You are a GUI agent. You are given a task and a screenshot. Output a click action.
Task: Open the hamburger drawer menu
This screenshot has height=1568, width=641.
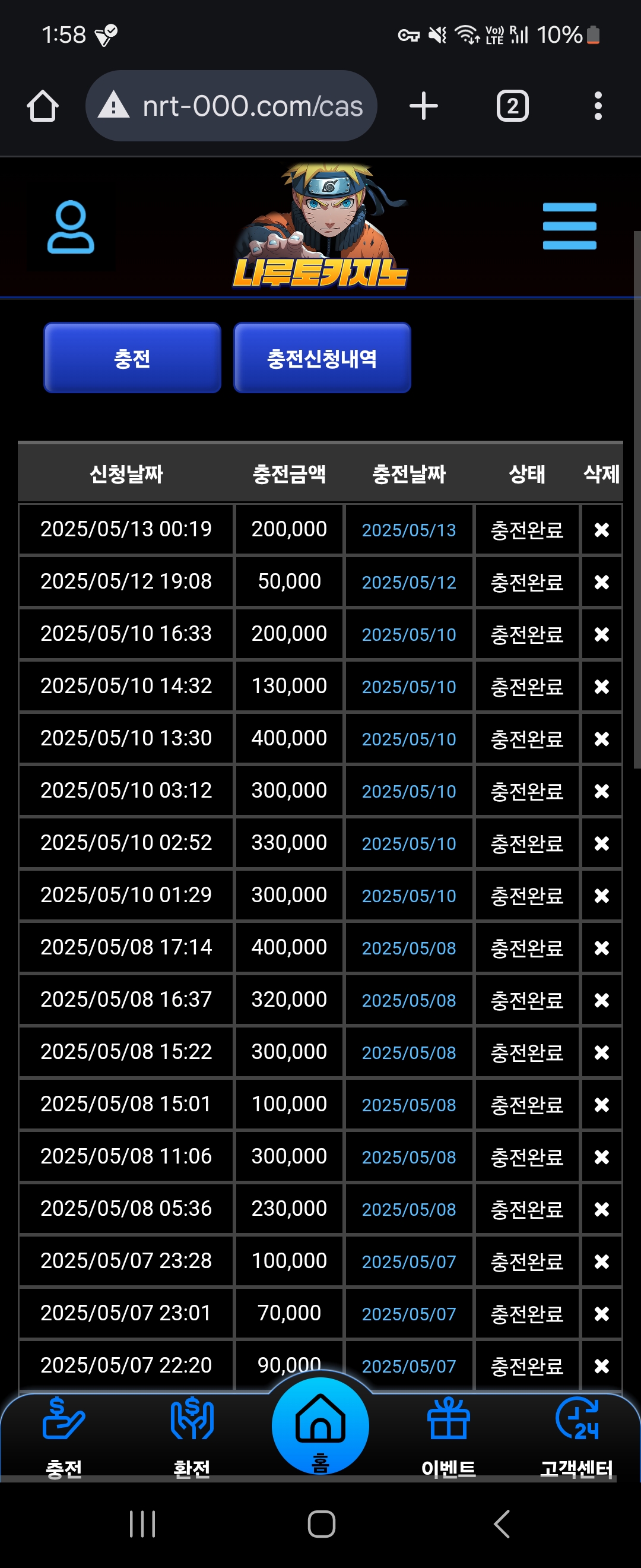coord(569,226)
